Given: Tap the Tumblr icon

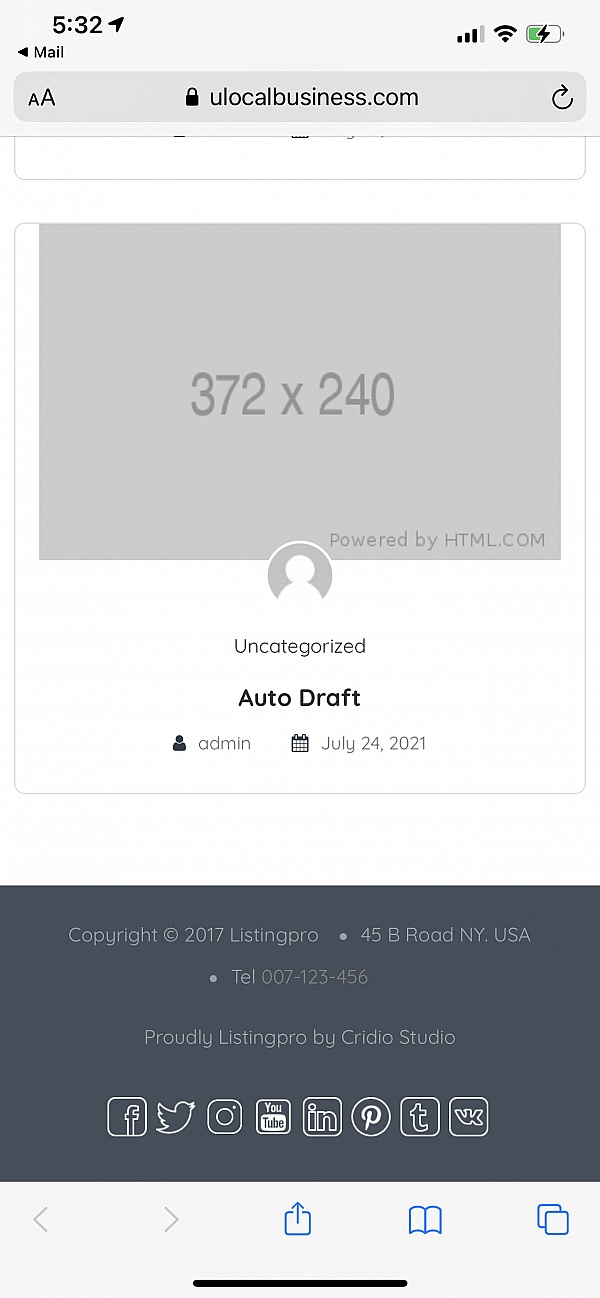Looking at the screenshot, I should [x=420, y=1117].
